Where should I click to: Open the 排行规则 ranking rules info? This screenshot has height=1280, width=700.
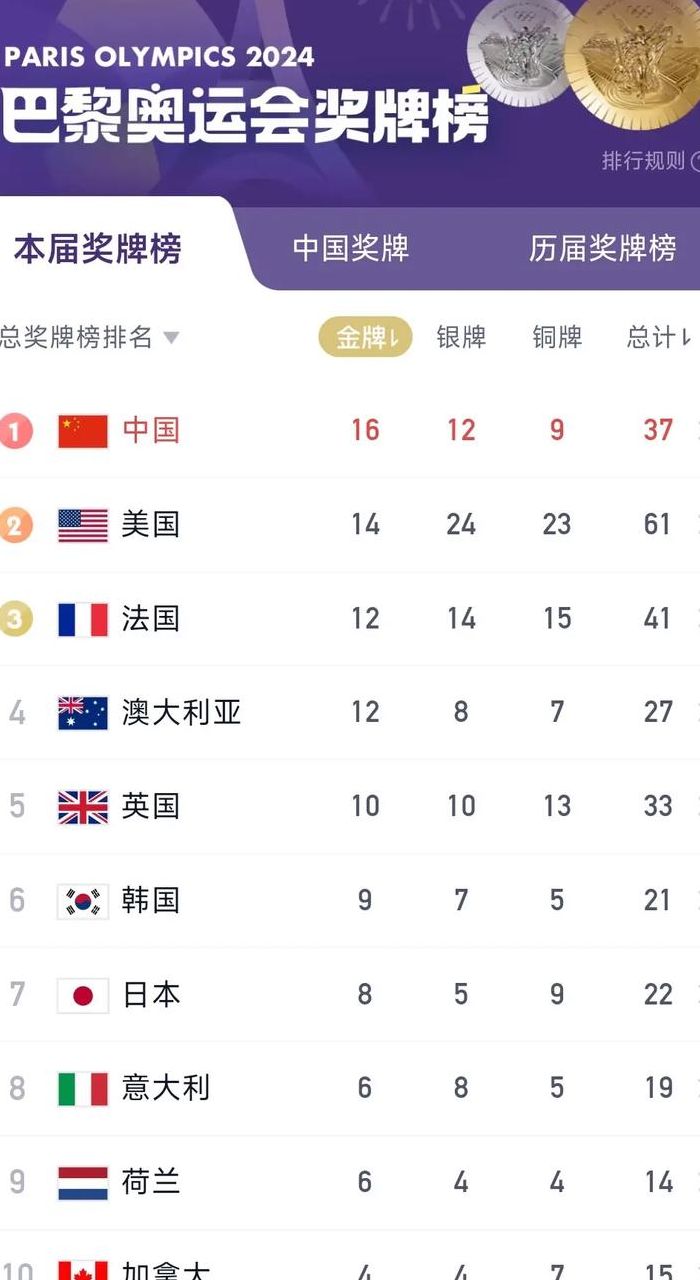(x=650, y=161)
